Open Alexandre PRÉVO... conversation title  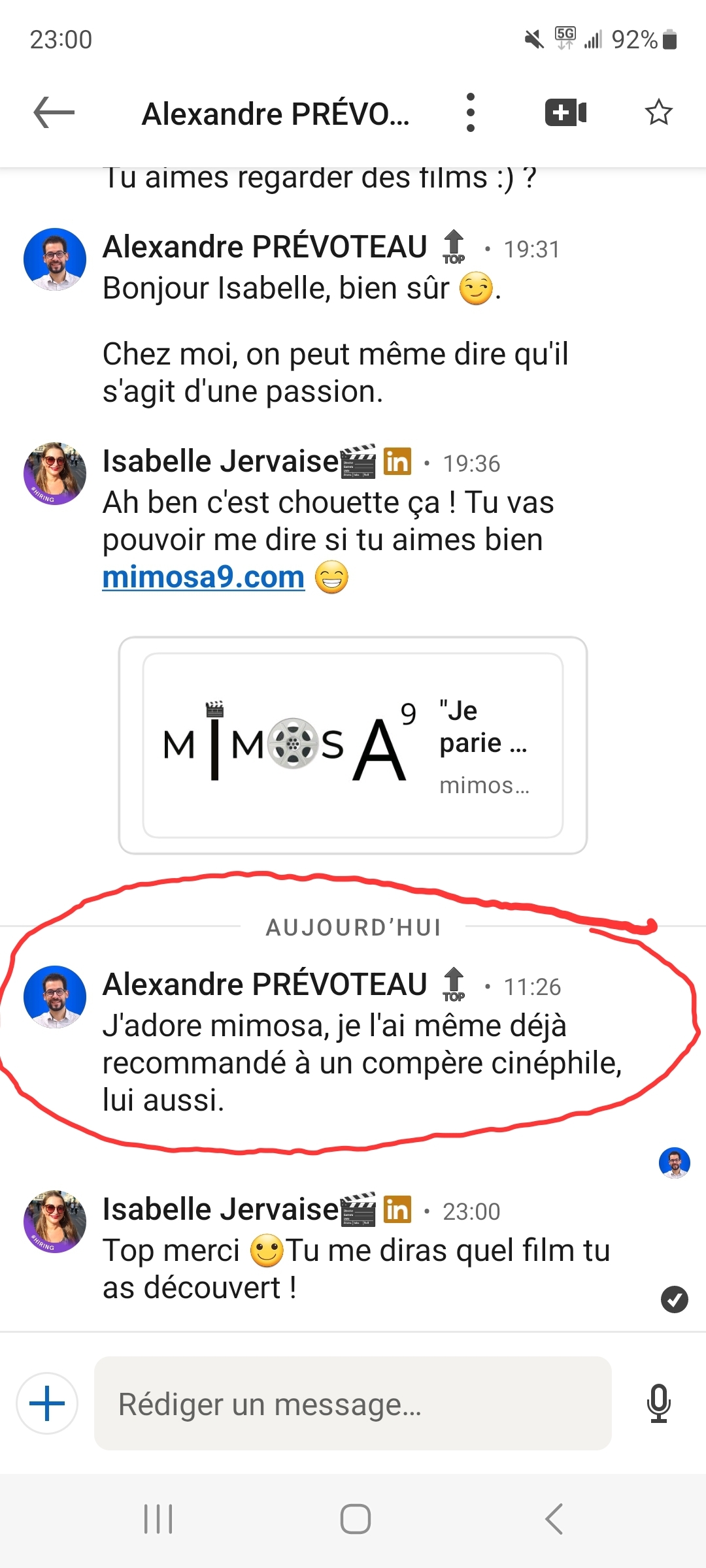tap(275, 114)
